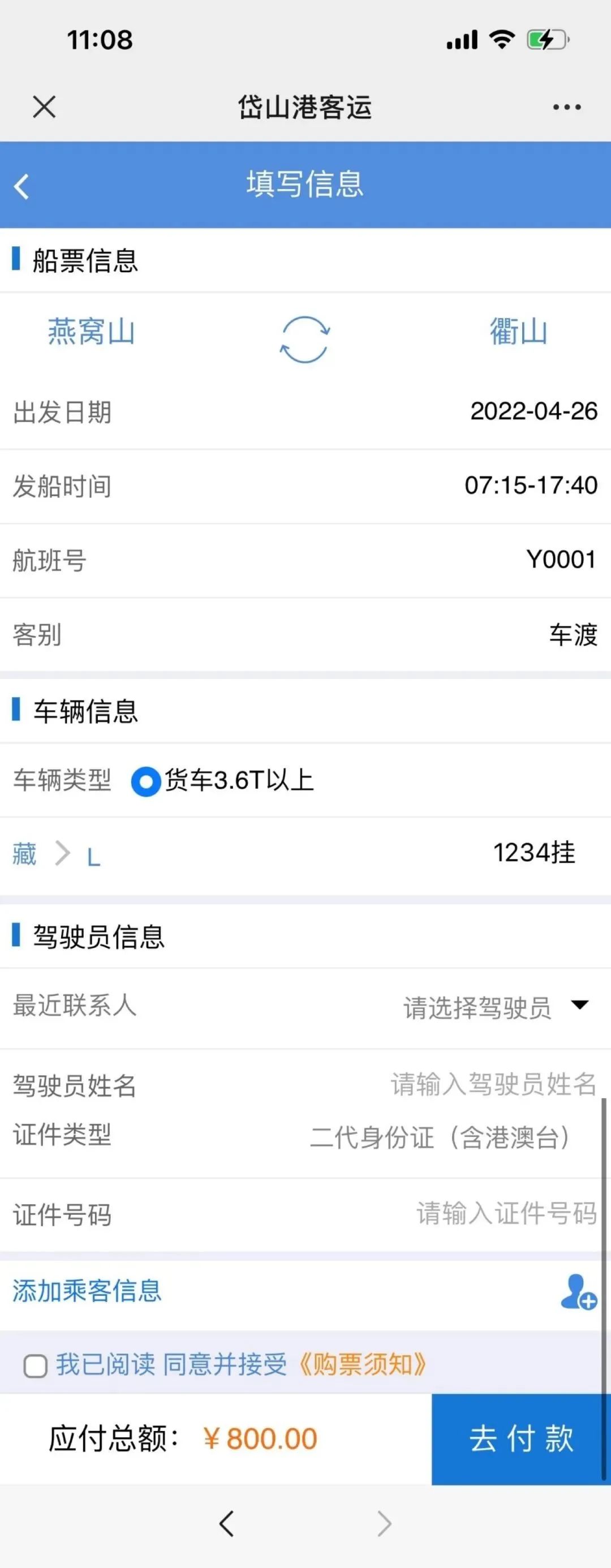611x1568 pixels.
Task: Go back from 填写信息 page
Action: coord(22,186)
